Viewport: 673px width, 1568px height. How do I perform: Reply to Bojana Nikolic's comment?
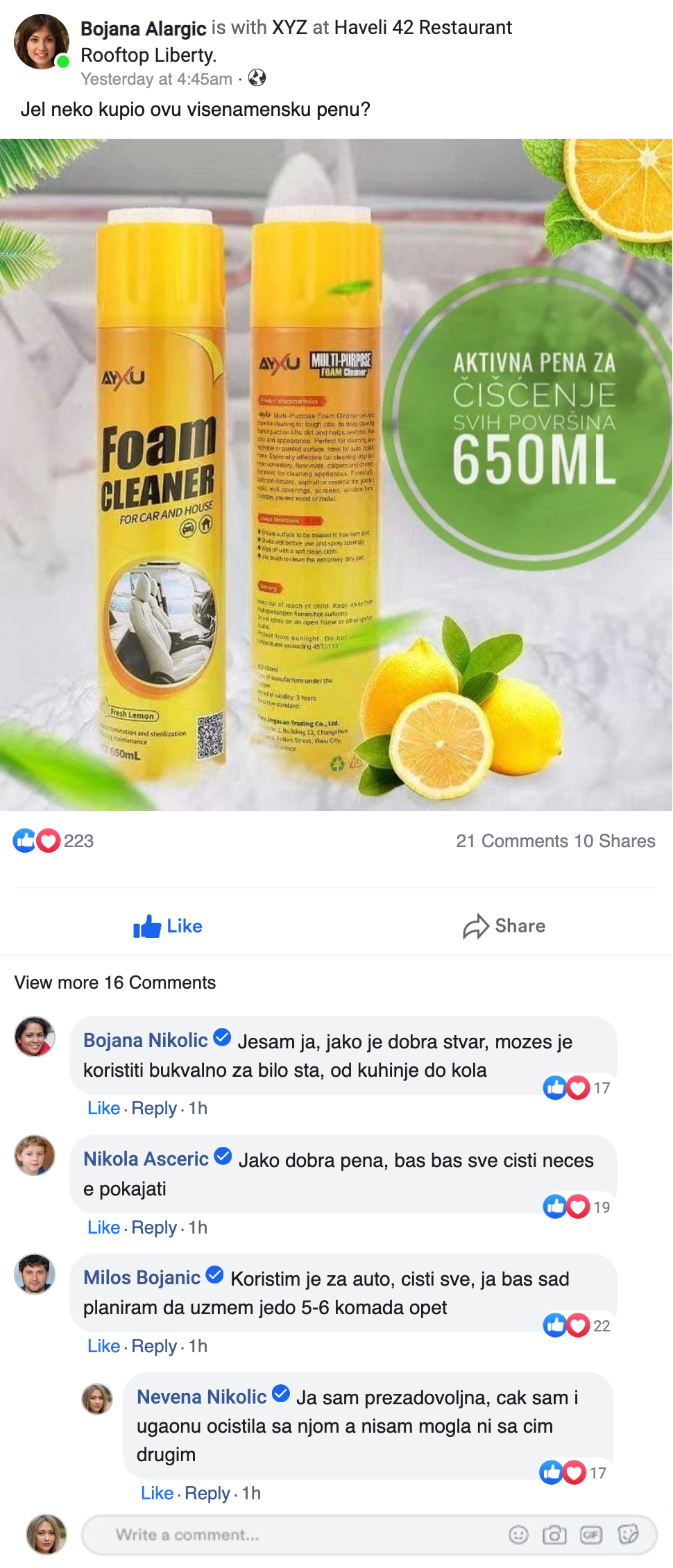coord(154,1108)
